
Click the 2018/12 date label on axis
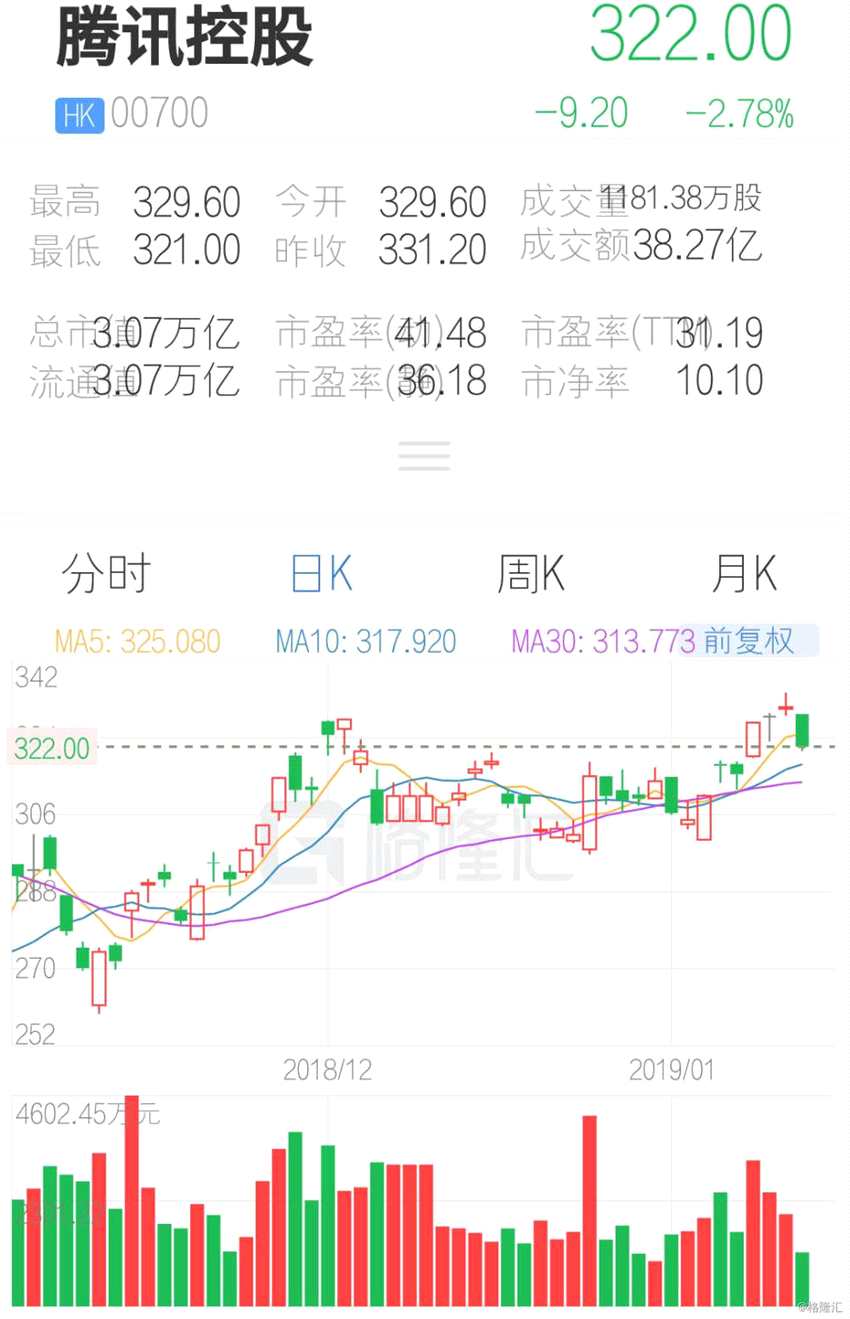(x=327, y=1070)
